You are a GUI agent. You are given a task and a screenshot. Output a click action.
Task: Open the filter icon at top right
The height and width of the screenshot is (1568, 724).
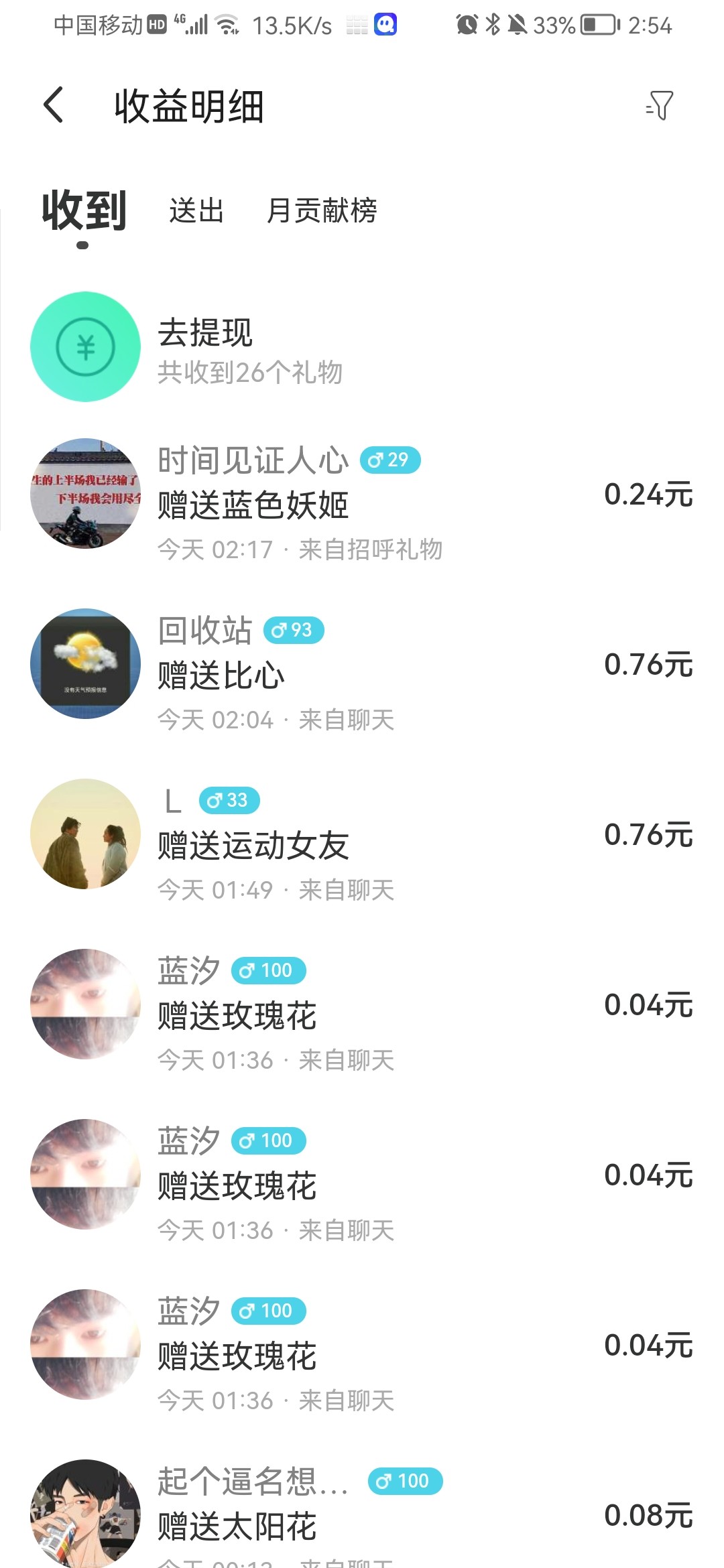click(658, 106)
